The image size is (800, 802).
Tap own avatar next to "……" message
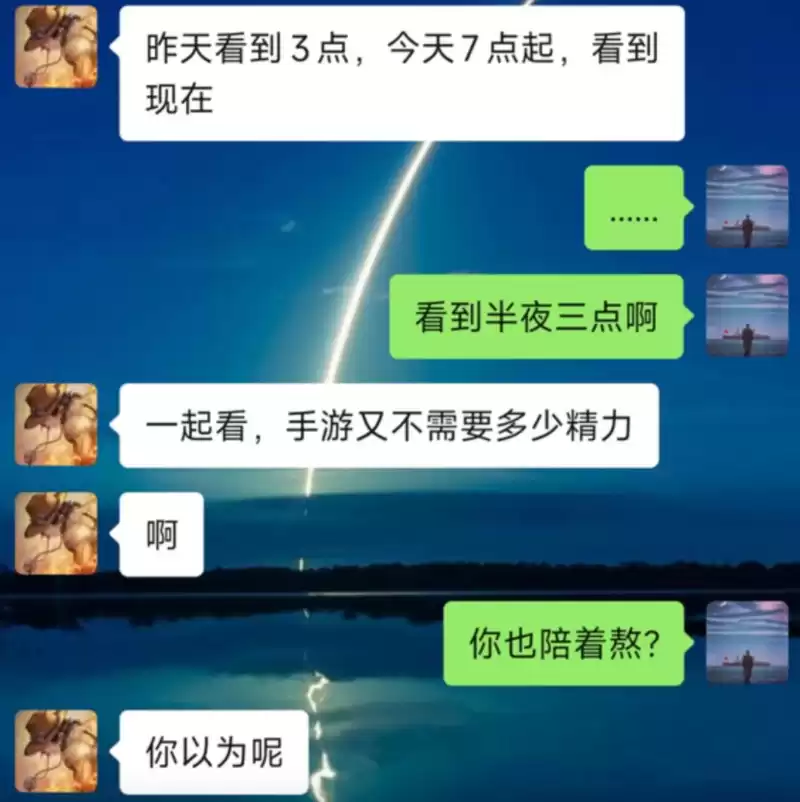(x=747, y=207)
